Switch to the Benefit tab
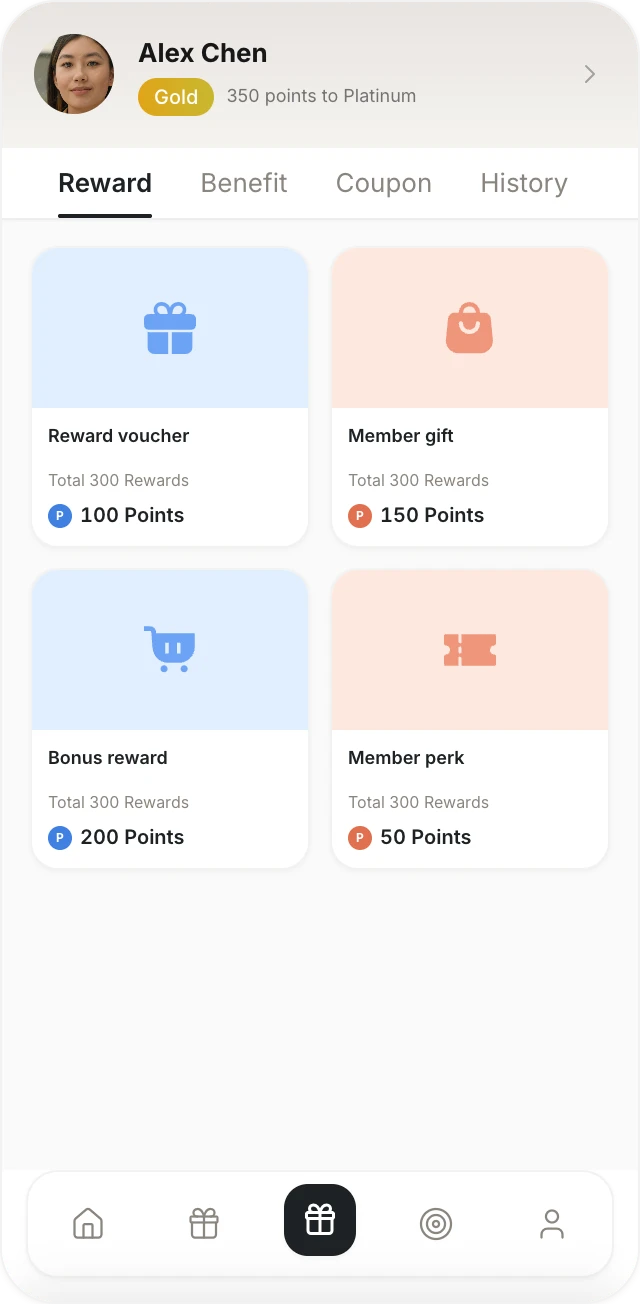 point(244,183)
